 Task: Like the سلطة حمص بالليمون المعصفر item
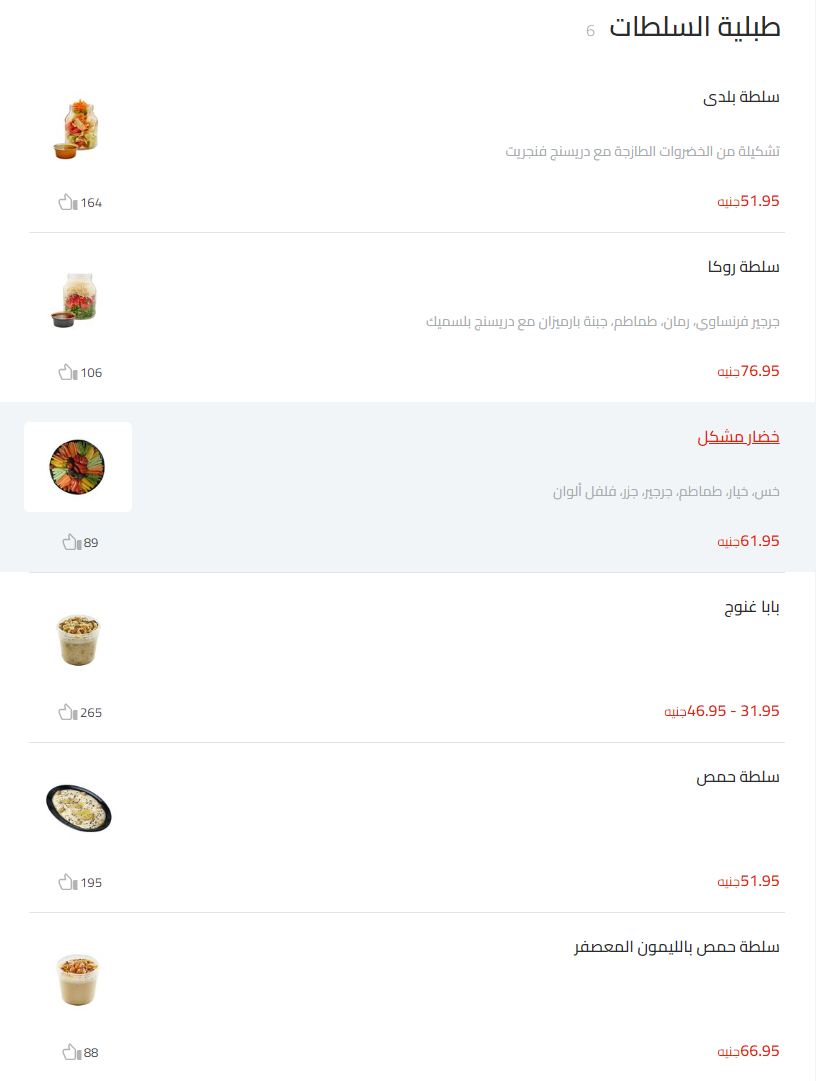[68, 1052]
